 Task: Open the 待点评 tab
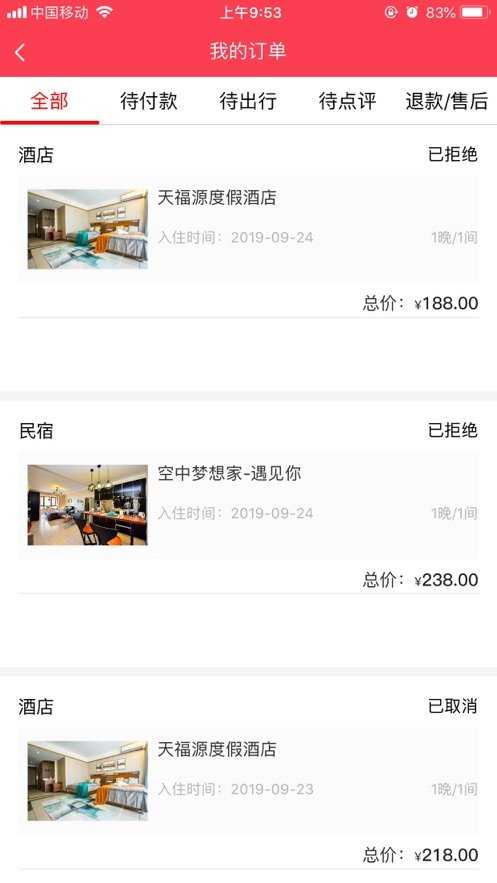[x=347, y=101]
